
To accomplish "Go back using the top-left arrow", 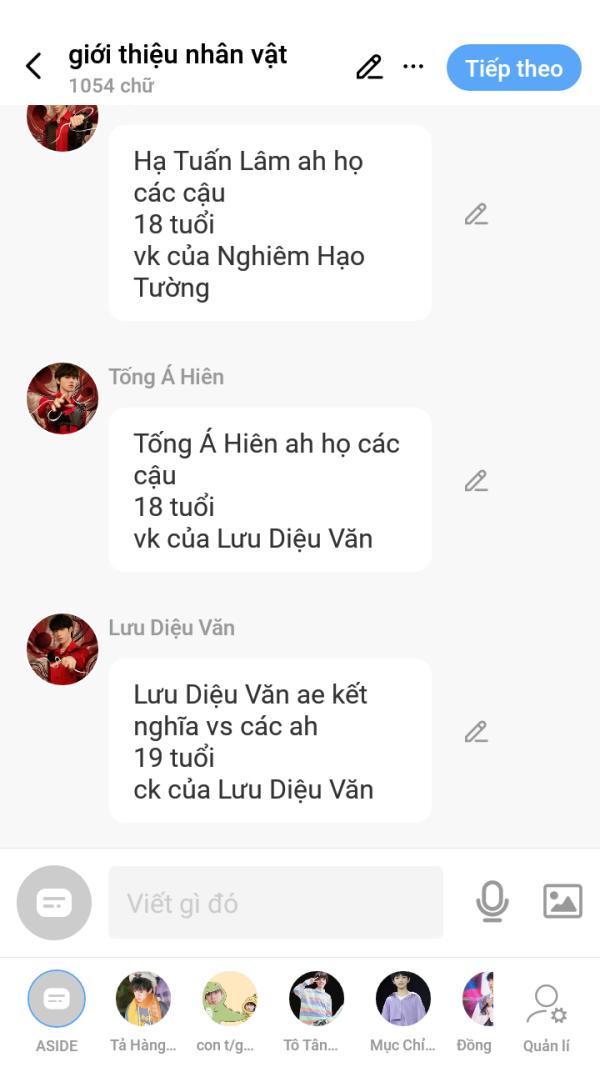I will click(33, 67).
